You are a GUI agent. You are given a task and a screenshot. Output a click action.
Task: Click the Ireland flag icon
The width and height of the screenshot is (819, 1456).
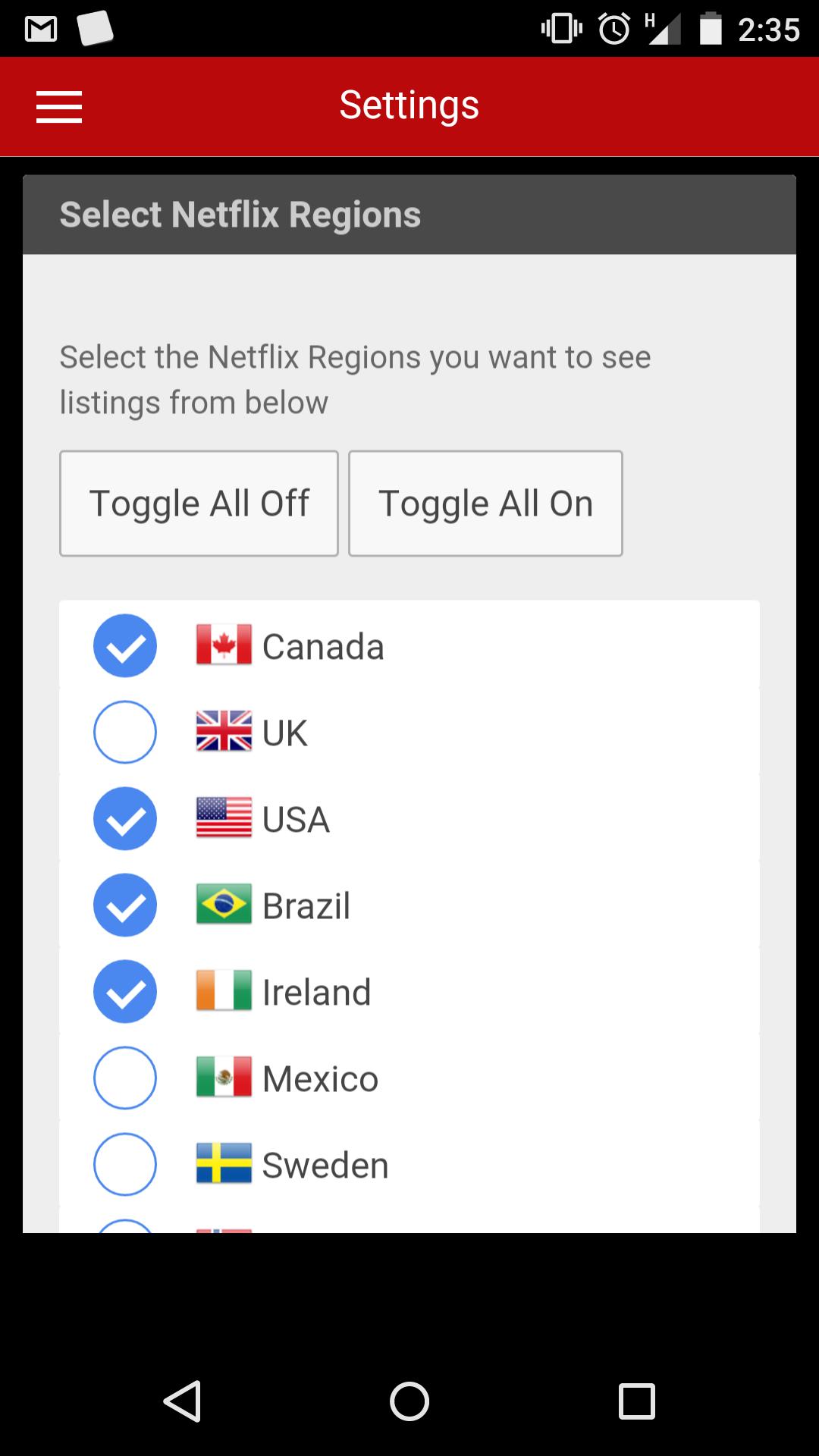click(224, 991)
